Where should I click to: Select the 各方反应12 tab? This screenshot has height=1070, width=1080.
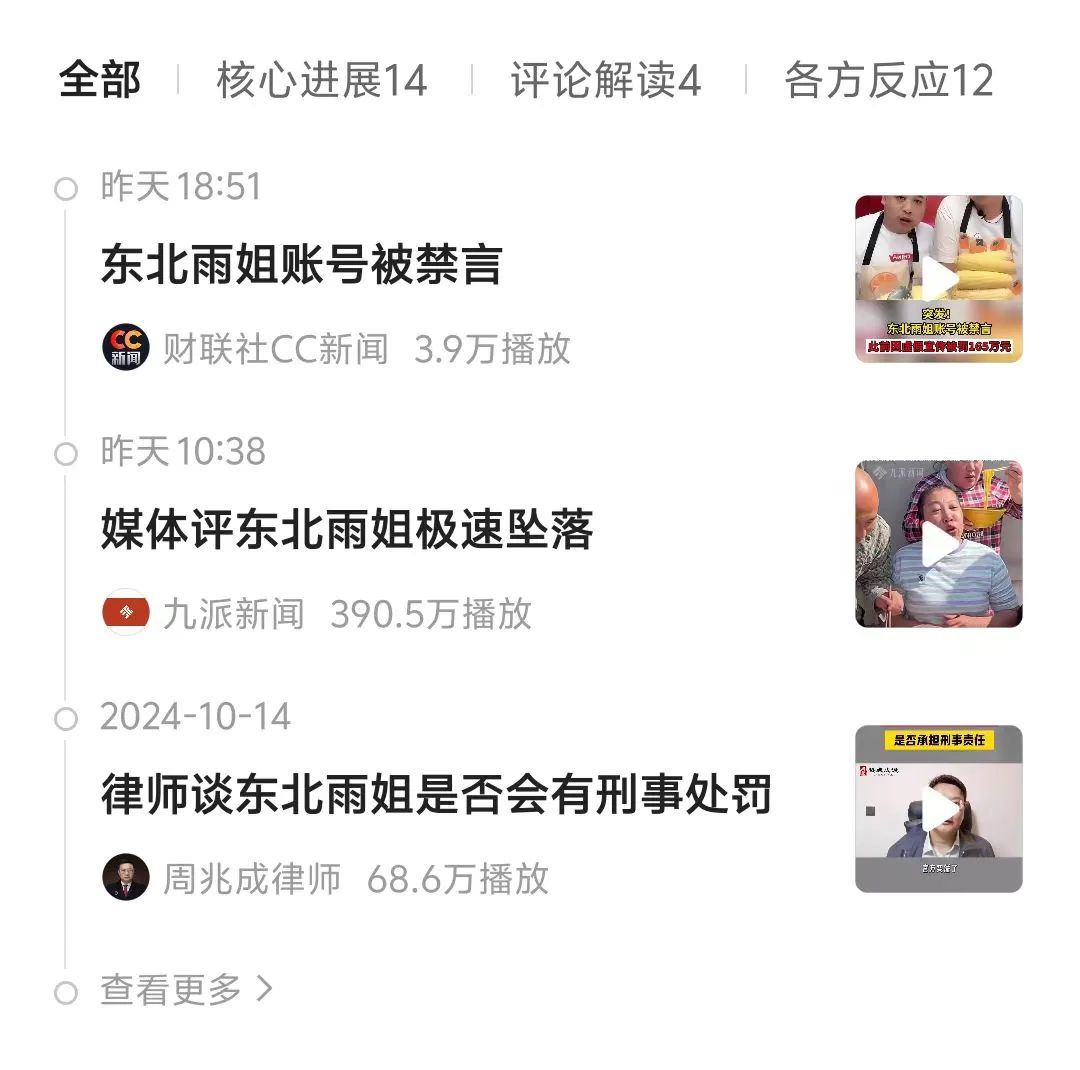coord(888,80)
